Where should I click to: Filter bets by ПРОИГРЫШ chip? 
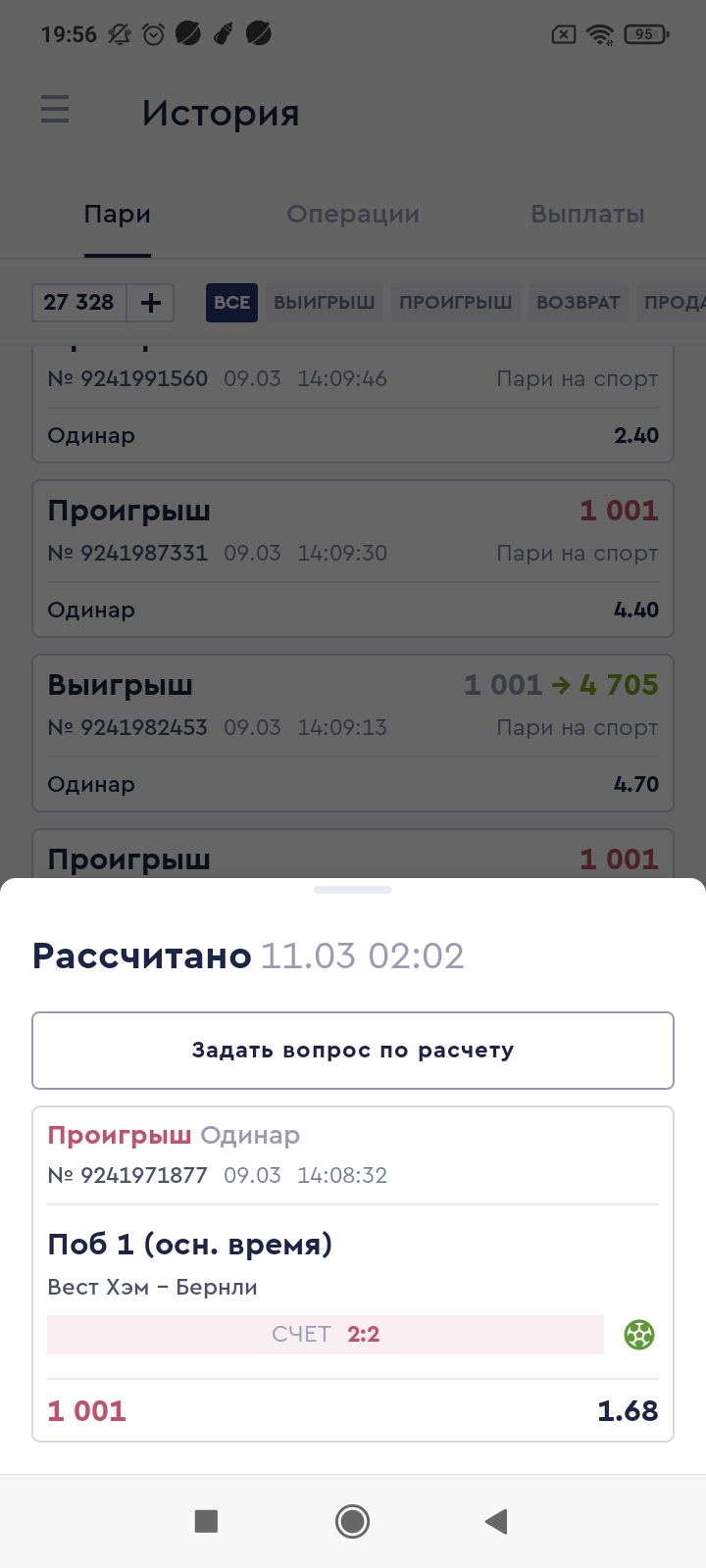(x=455, y=303)
